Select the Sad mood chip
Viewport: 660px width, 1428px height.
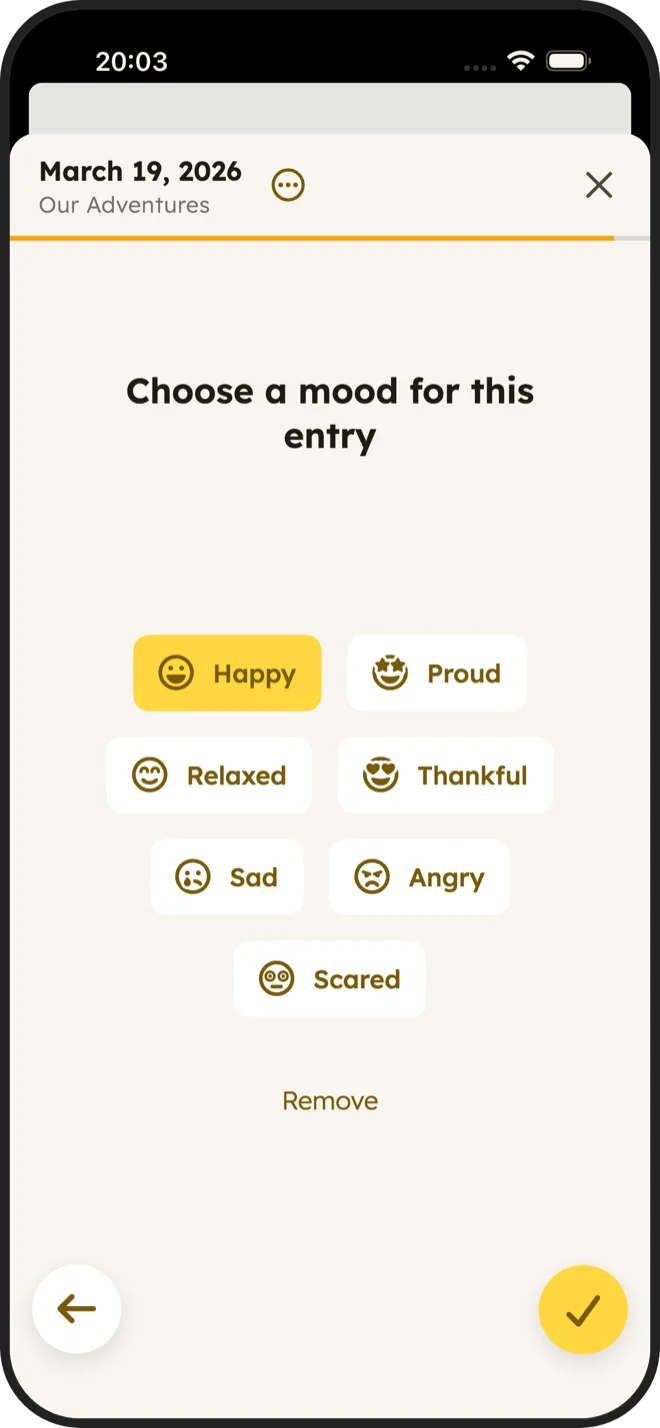tap(226, 877)
